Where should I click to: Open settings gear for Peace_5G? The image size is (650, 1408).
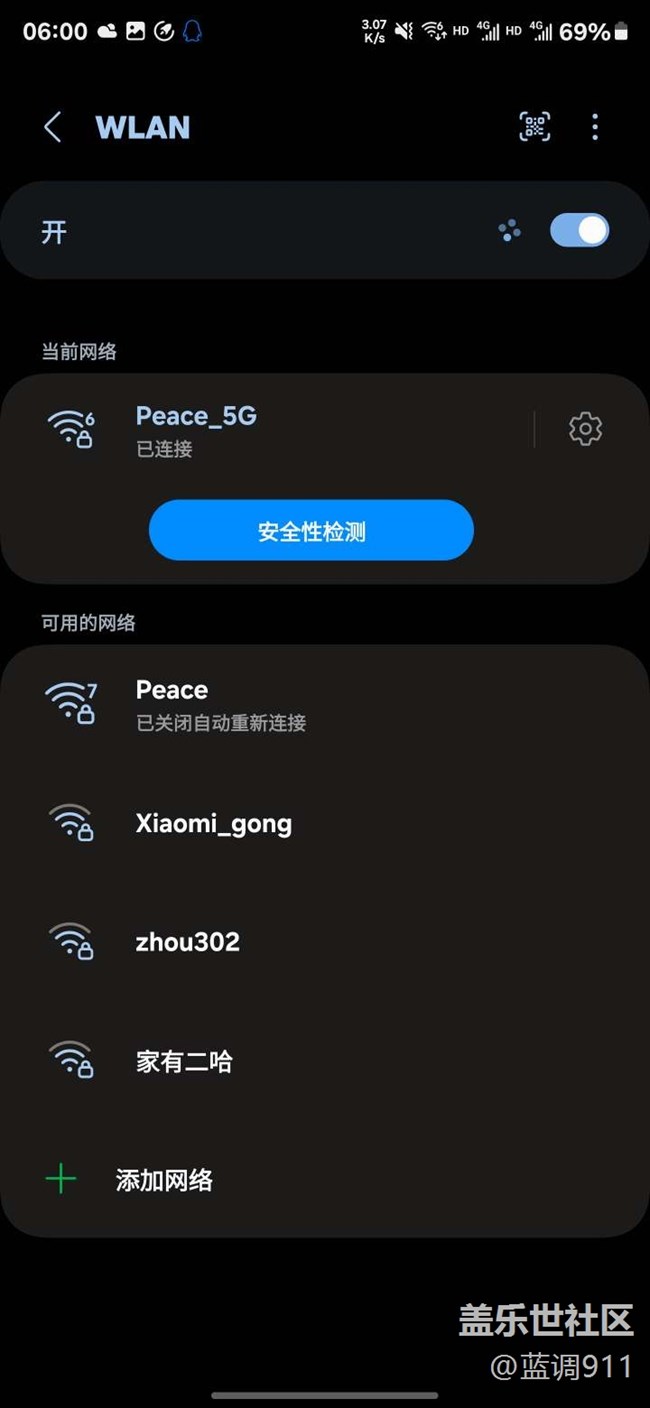pyautogui.click(x=585, y=429)
